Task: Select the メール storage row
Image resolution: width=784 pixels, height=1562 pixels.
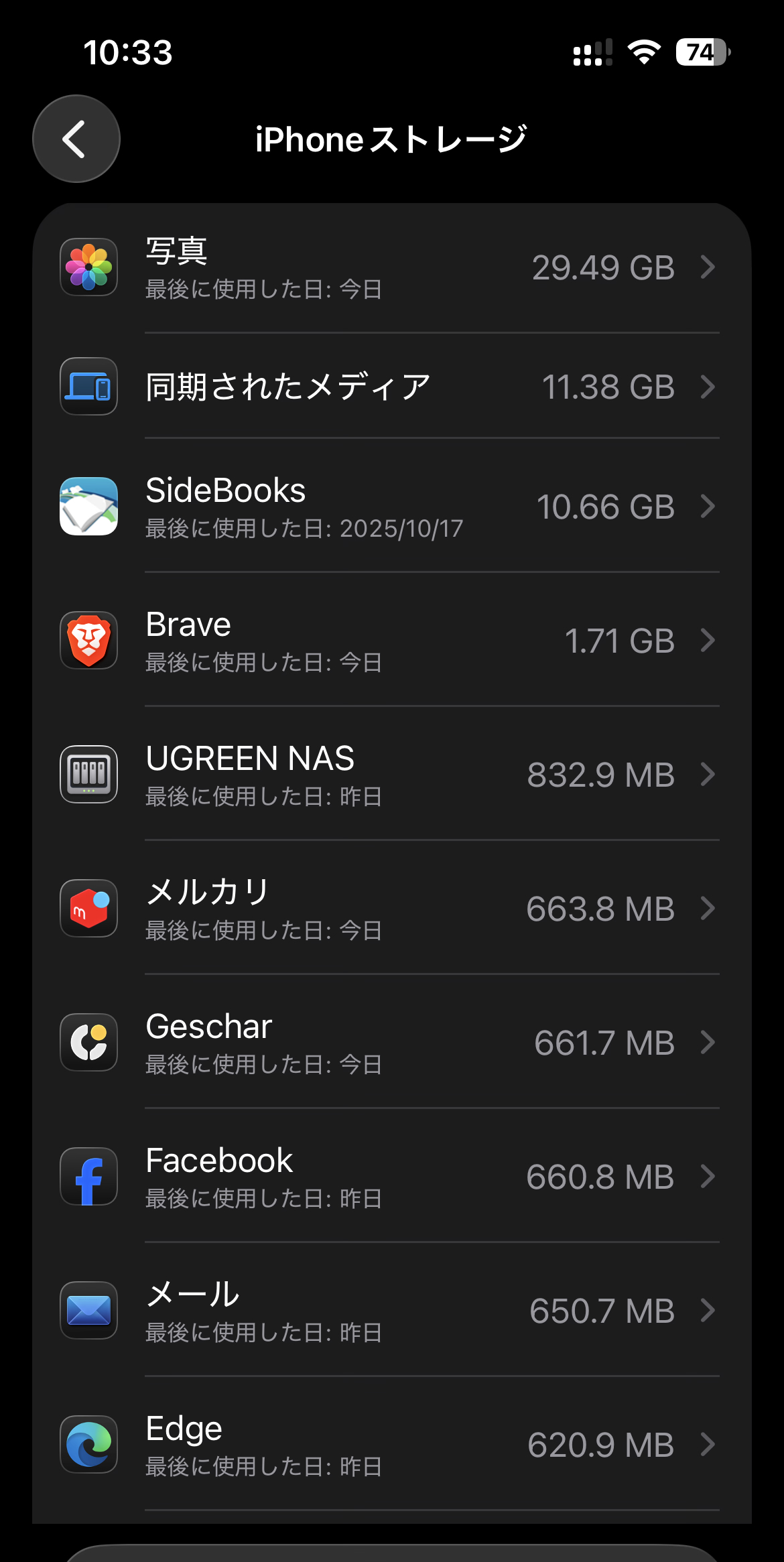Action: click(x=391, y=1311)
